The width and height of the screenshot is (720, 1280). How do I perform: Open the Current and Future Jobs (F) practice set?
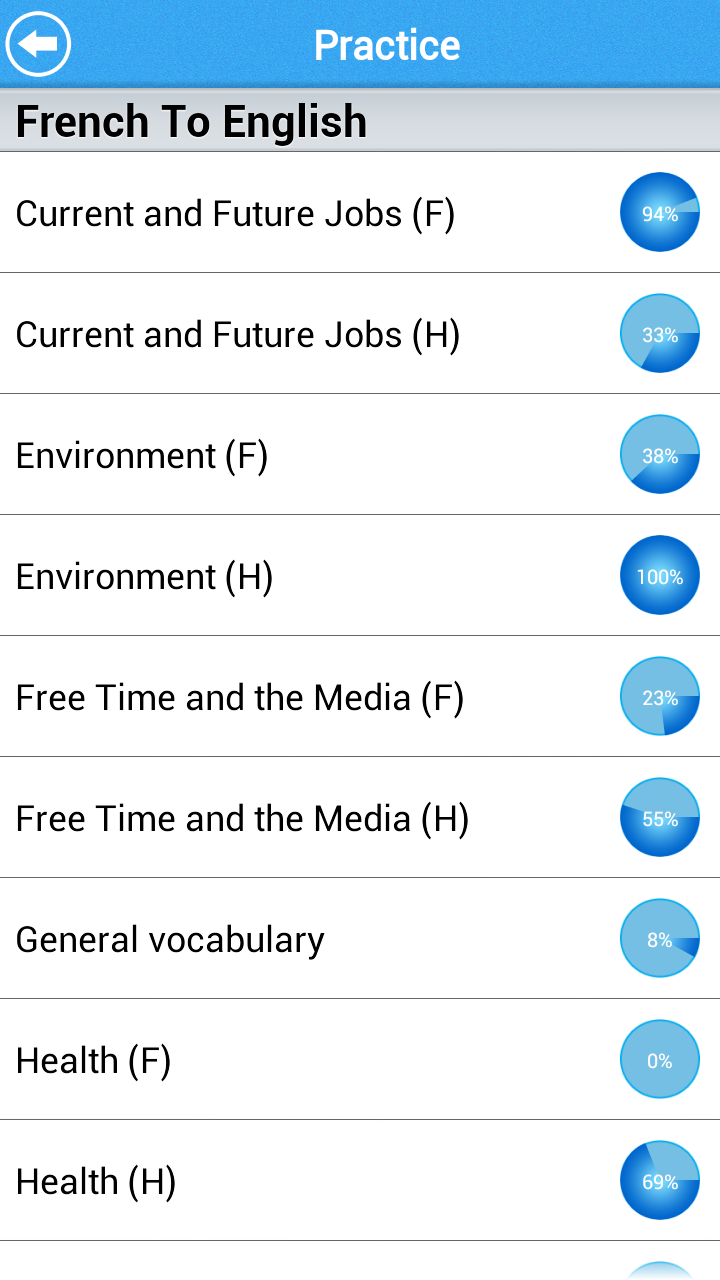[x=300, y=212]
